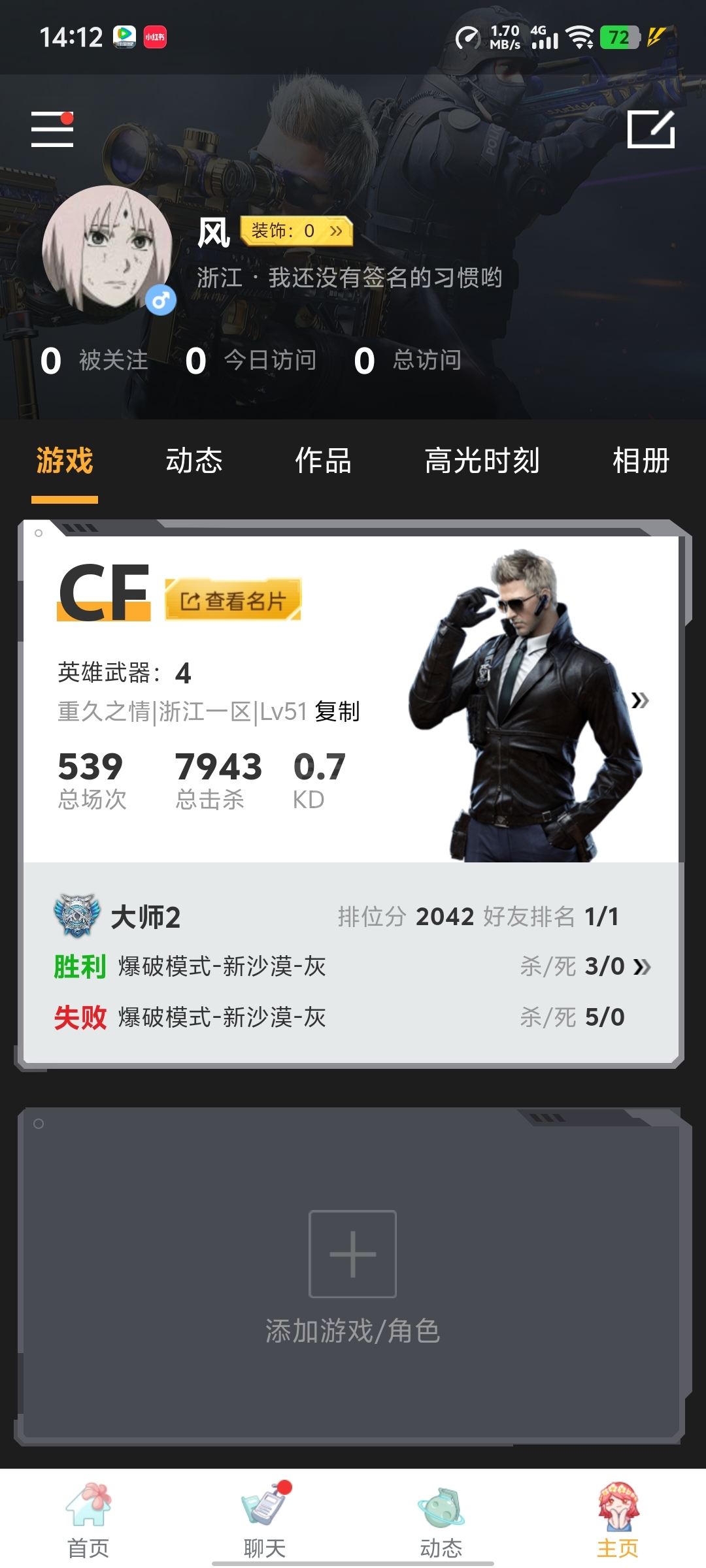Viewport: 706px width, 1568px height.
Task: Open the 装饰 decoration badge
Action: coord(297,231)
